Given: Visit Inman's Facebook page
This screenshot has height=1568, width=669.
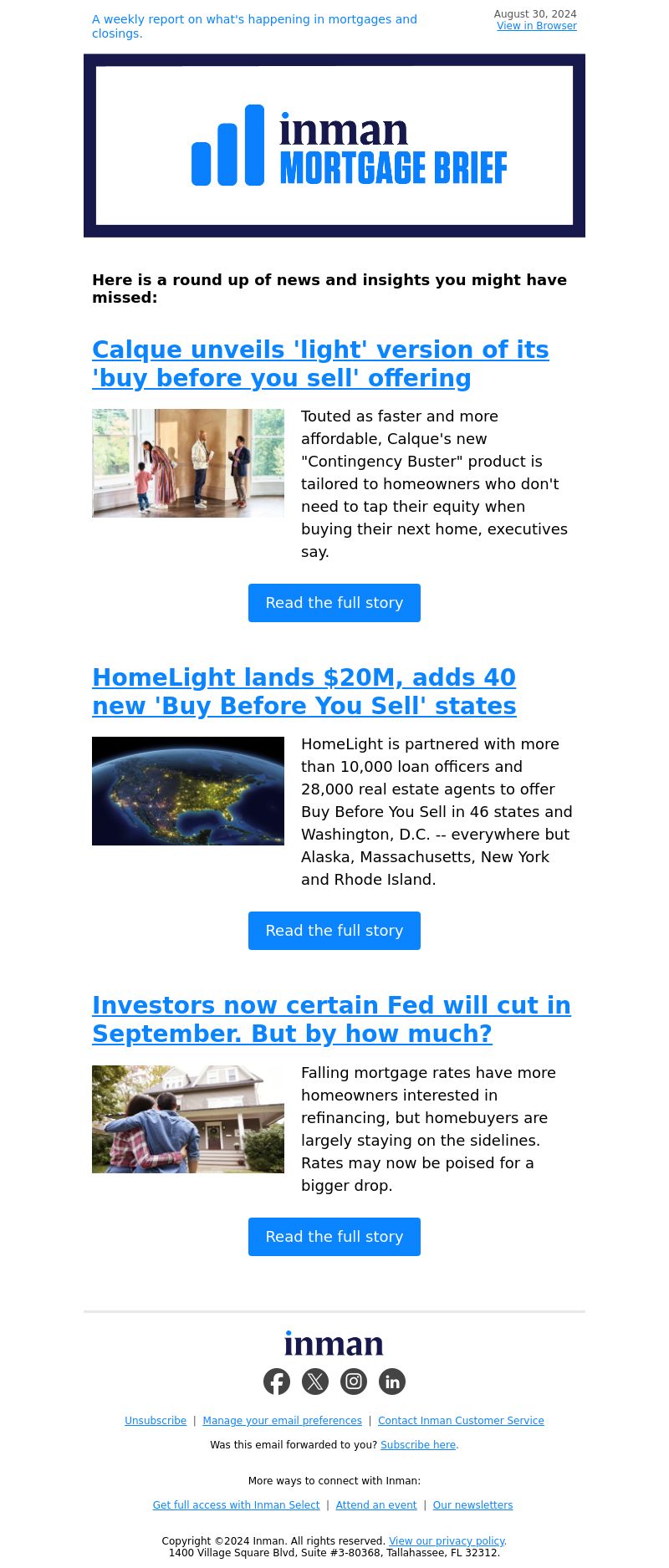Looking at the screenshot, I should pos(277,1382).
